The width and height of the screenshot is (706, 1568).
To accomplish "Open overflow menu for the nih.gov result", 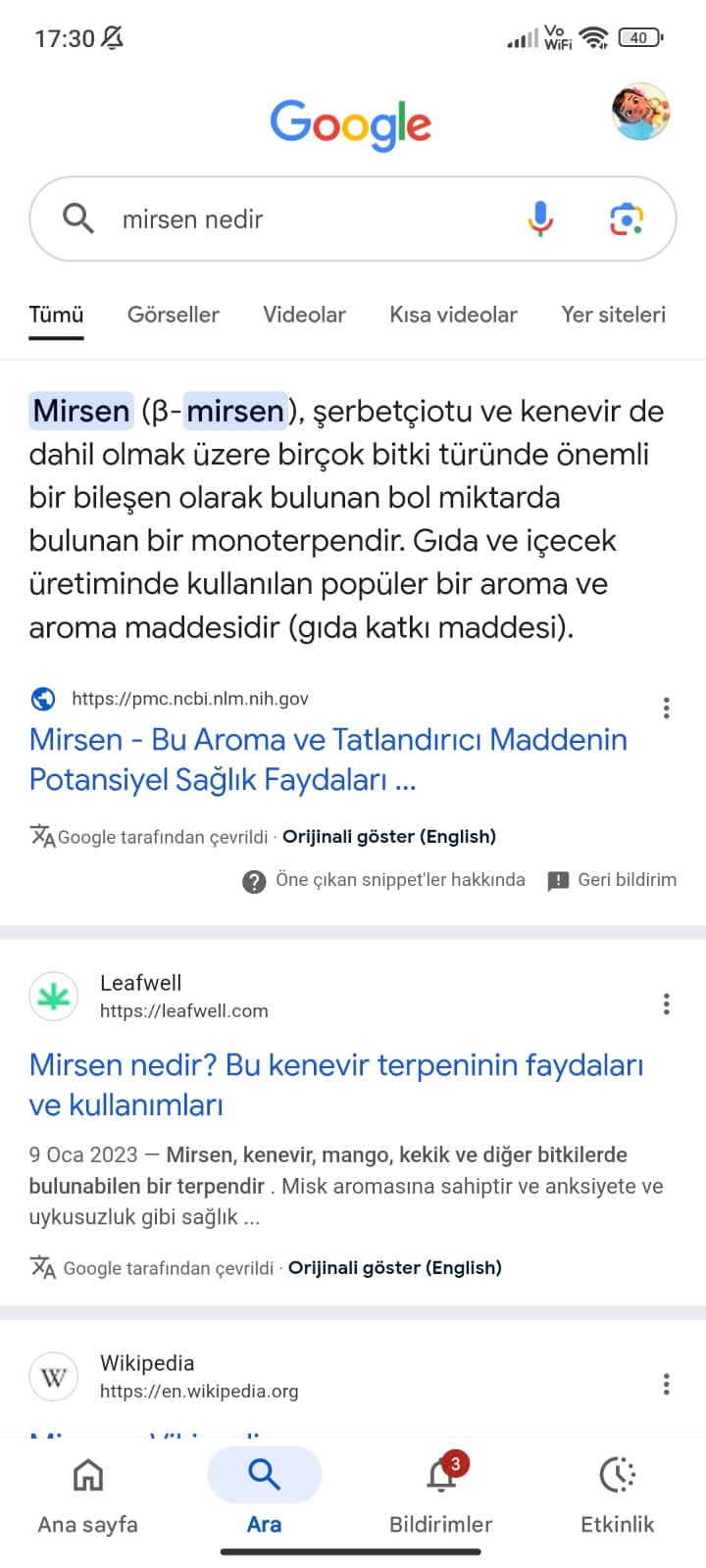I will [667, 708].
